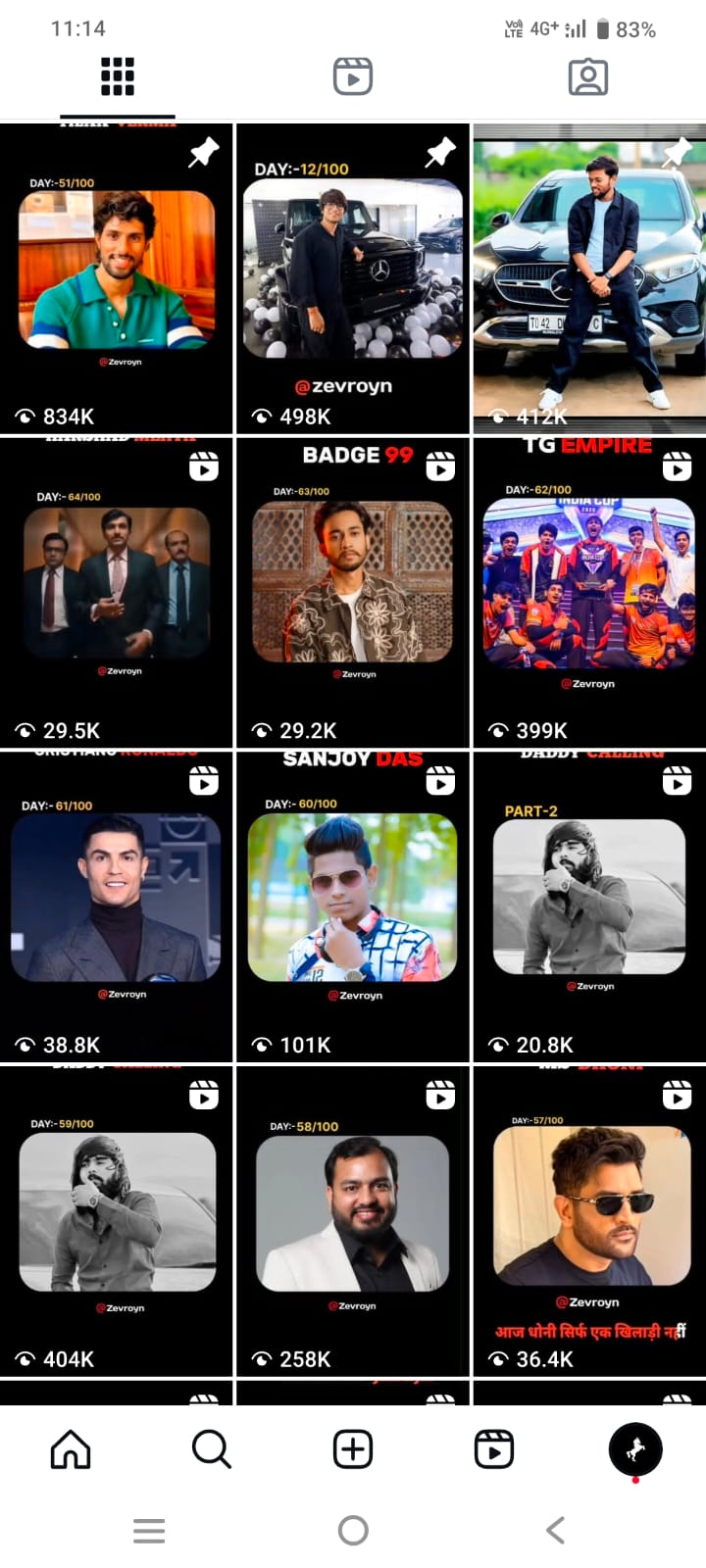Open the TG EMPIRE reel
The image size is (706, 1568).
pos(588,592)
